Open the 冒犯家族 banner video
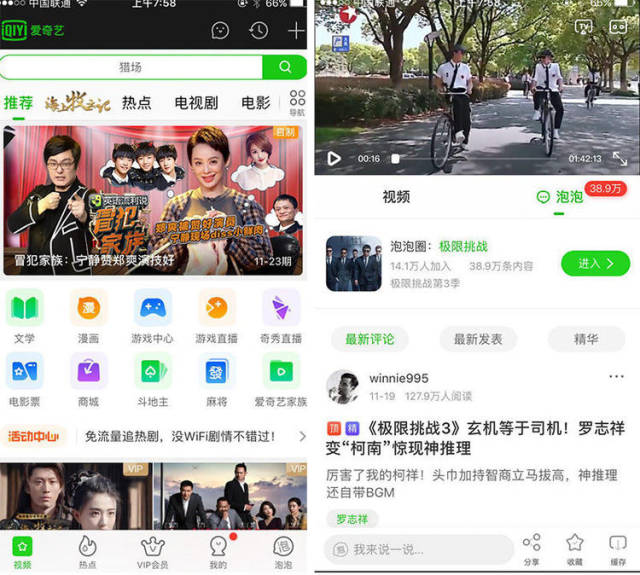Image resolution: width=640 pixels, height=575 pixels. pyautogui.click(x=153, y=198)
